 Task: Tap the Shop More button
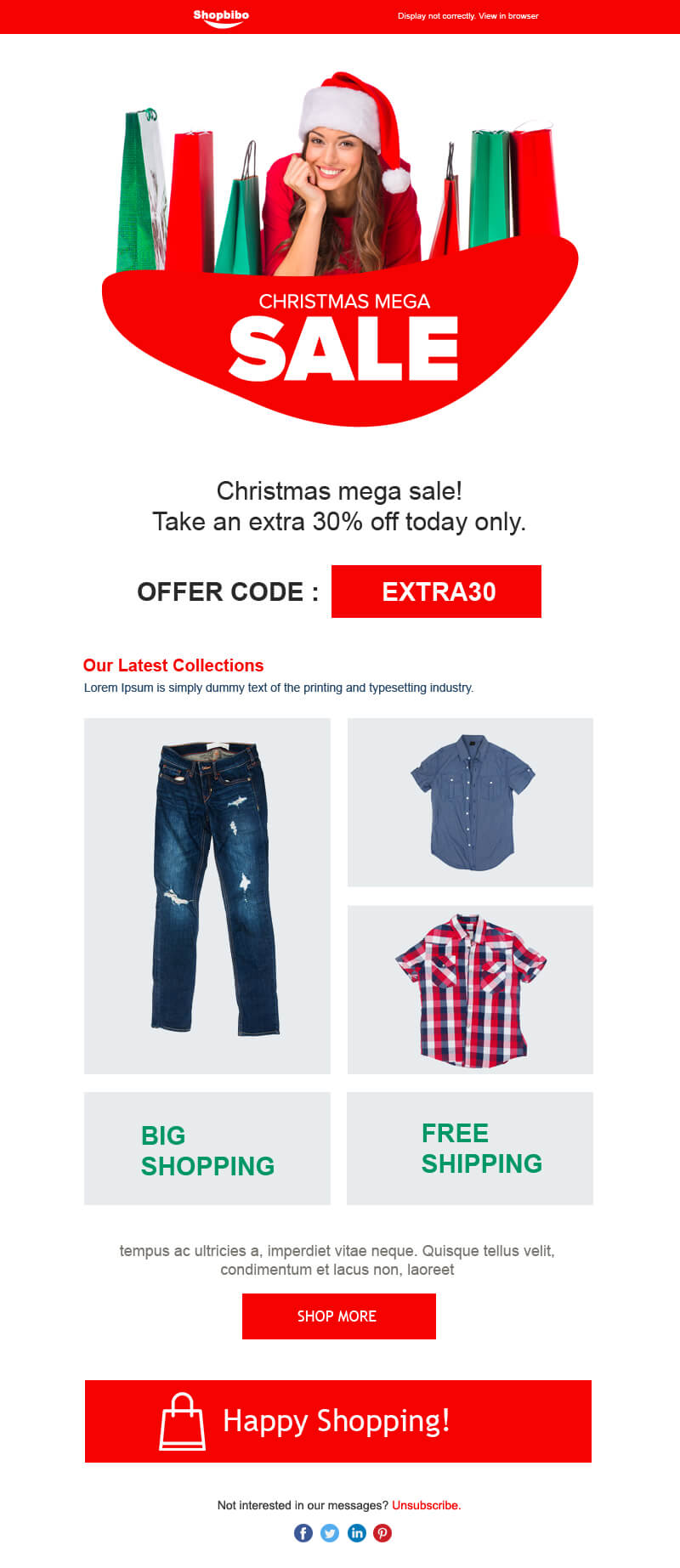click(x=338, y=1316)
